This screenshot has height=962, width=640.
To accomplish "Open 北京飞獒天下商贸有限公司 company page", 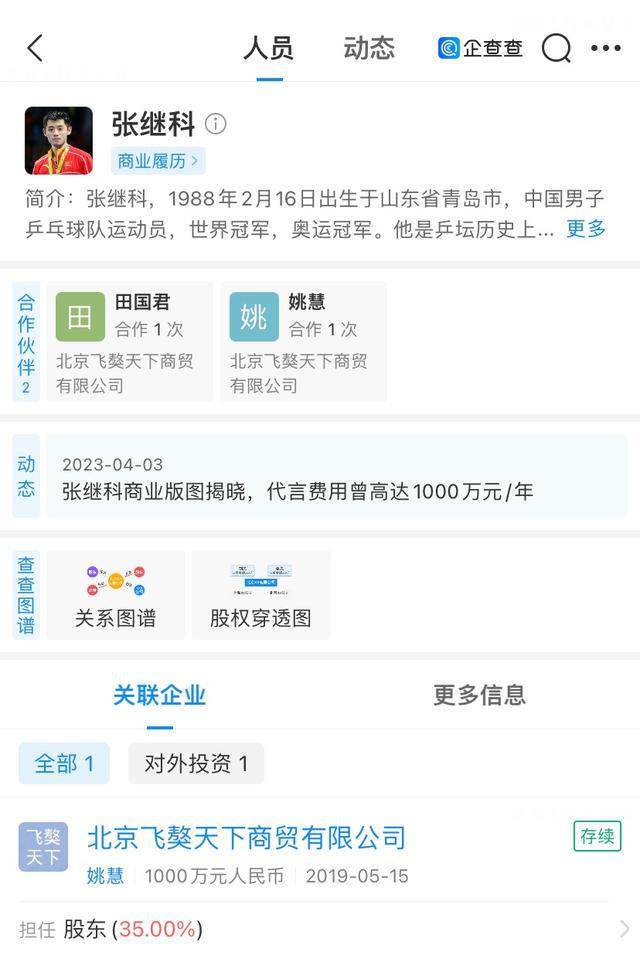I will tap(247, 837).
